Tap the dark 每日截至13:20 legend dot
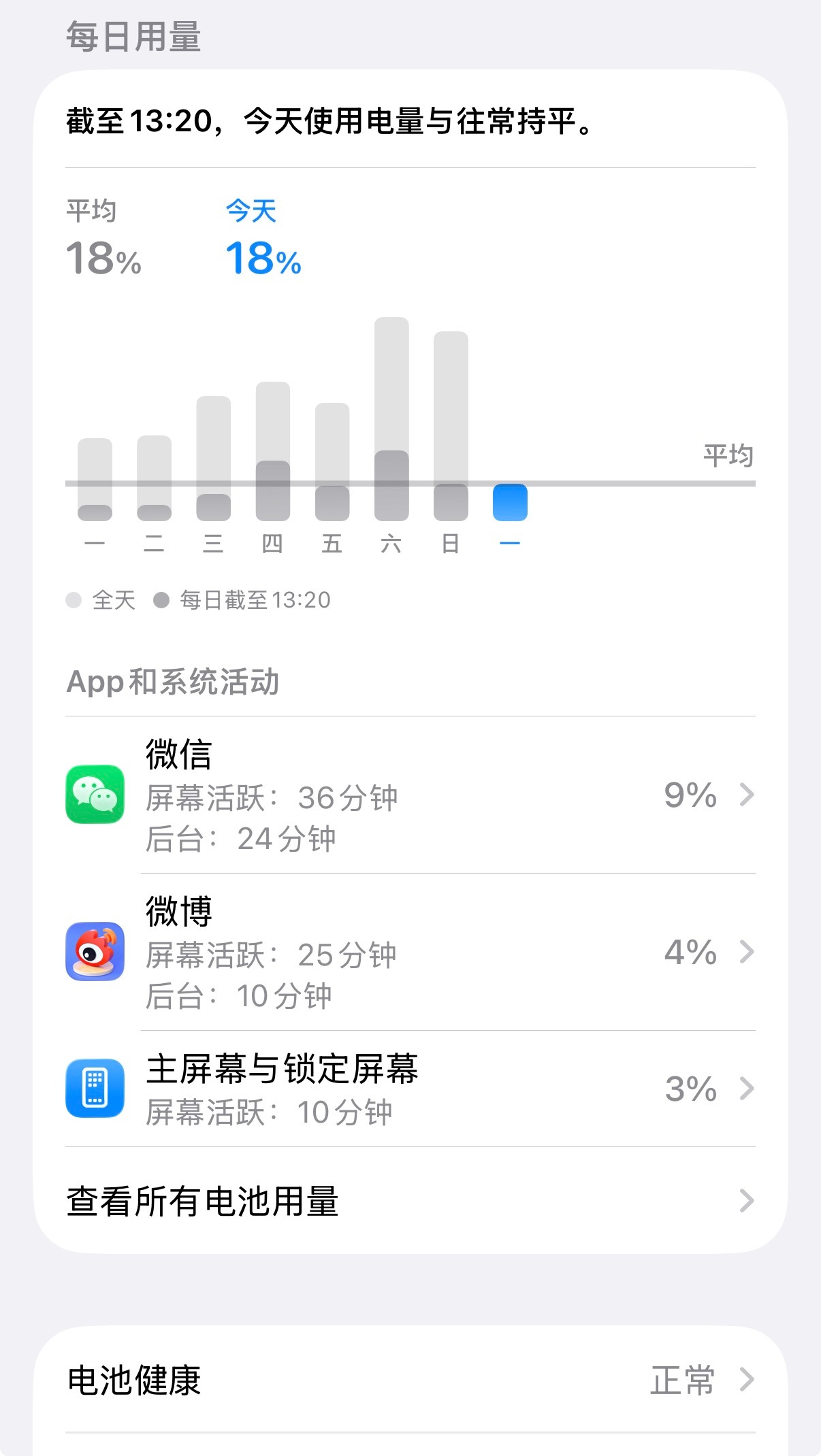This screenshot has height=1456, width=821. point(161,599)
